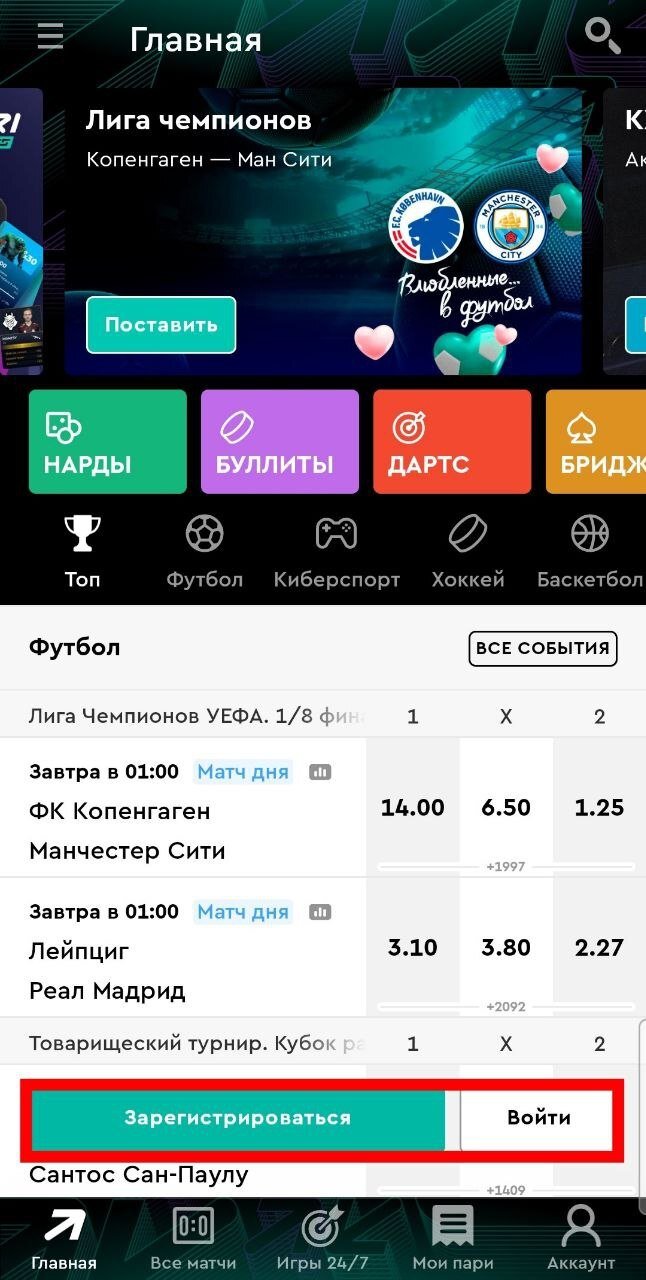Tap the Зарегистрироваться button

[x=238, y=1118]
